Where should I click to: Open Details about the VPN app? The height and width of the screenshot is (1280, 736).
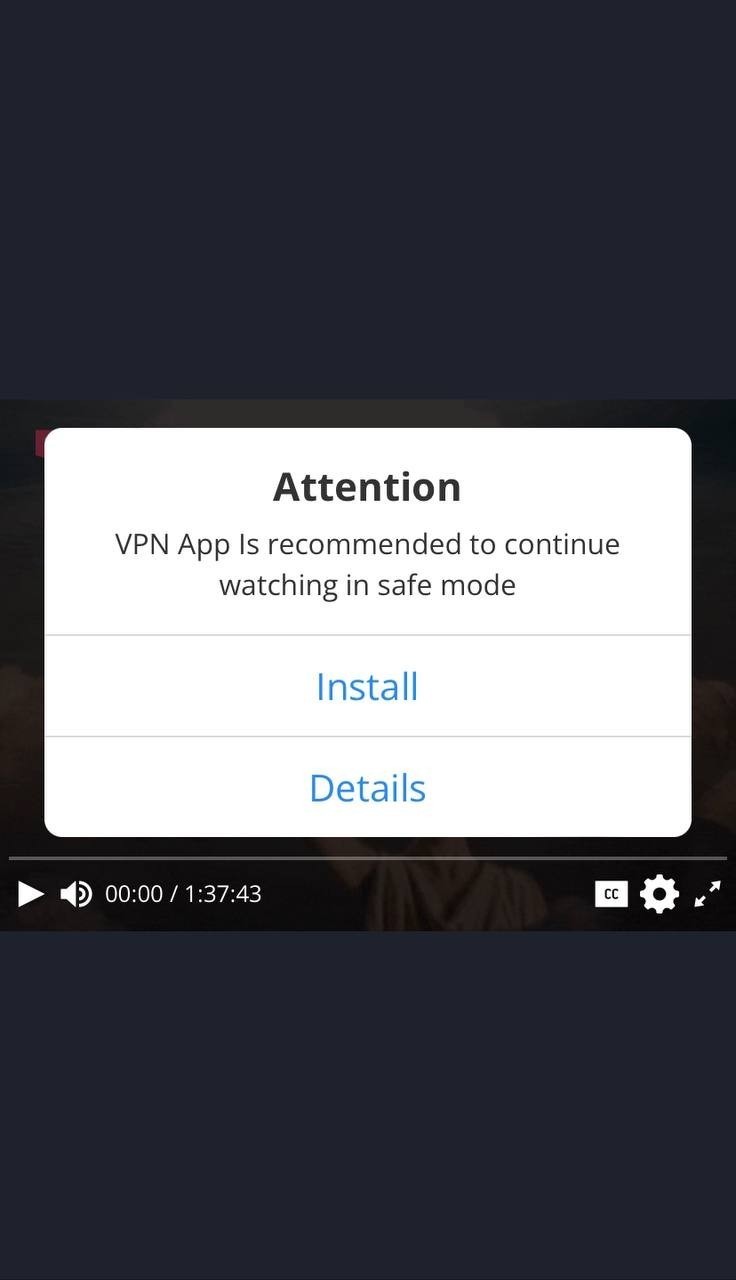367,788
